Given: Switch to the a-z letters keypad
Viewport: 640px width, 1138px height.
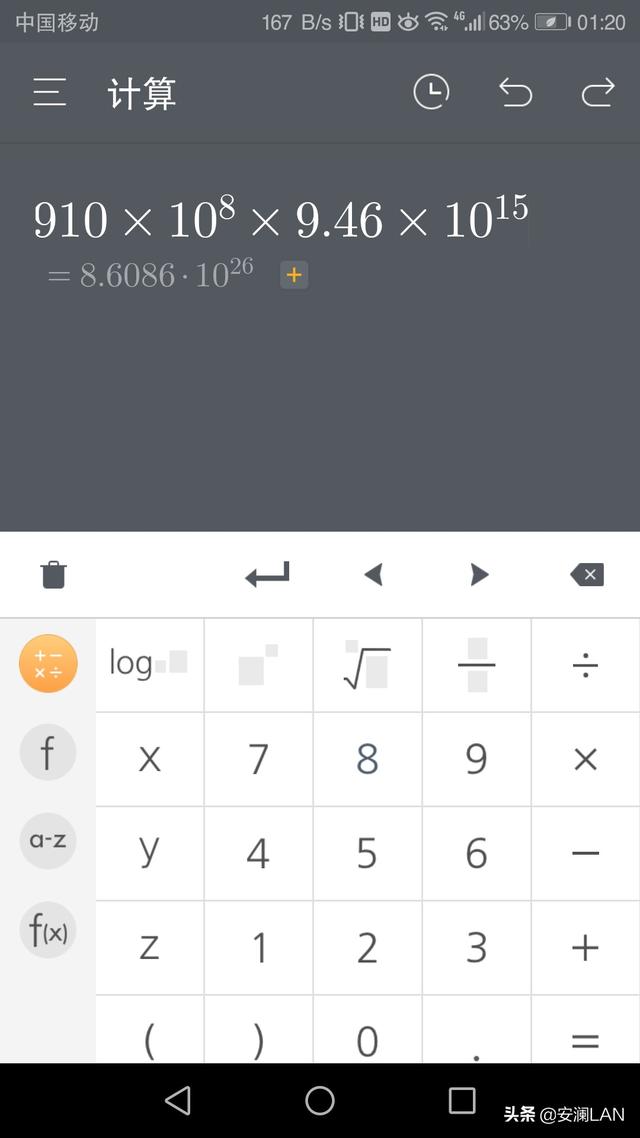Looking at the screenshot, I should tap(48, 841).
